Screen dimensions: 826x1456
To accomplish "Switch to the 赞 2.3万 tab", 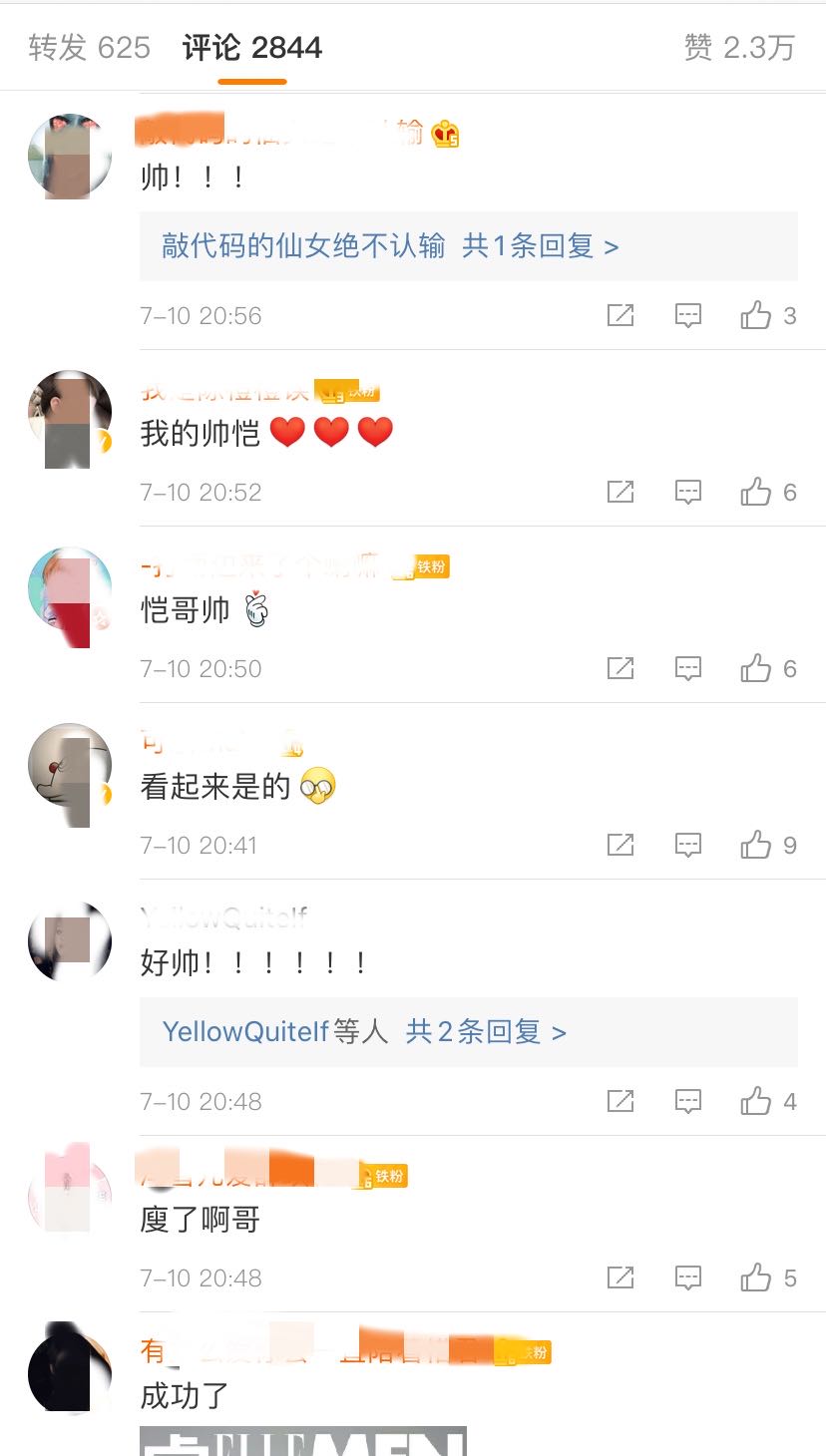I will coord(742,46).
